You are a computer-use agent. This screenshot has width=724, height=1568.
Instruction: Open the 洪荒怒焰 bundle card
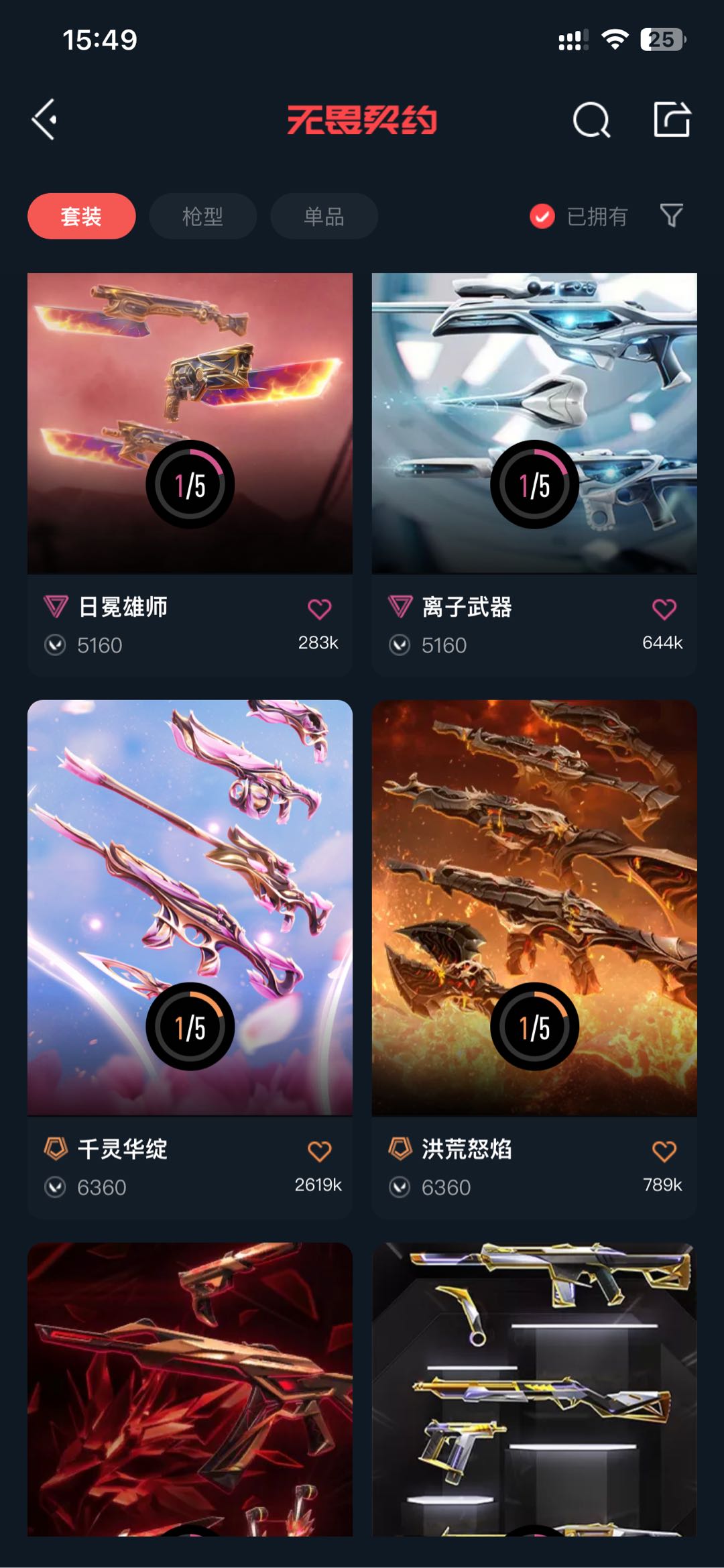click(x=534, y=905)
